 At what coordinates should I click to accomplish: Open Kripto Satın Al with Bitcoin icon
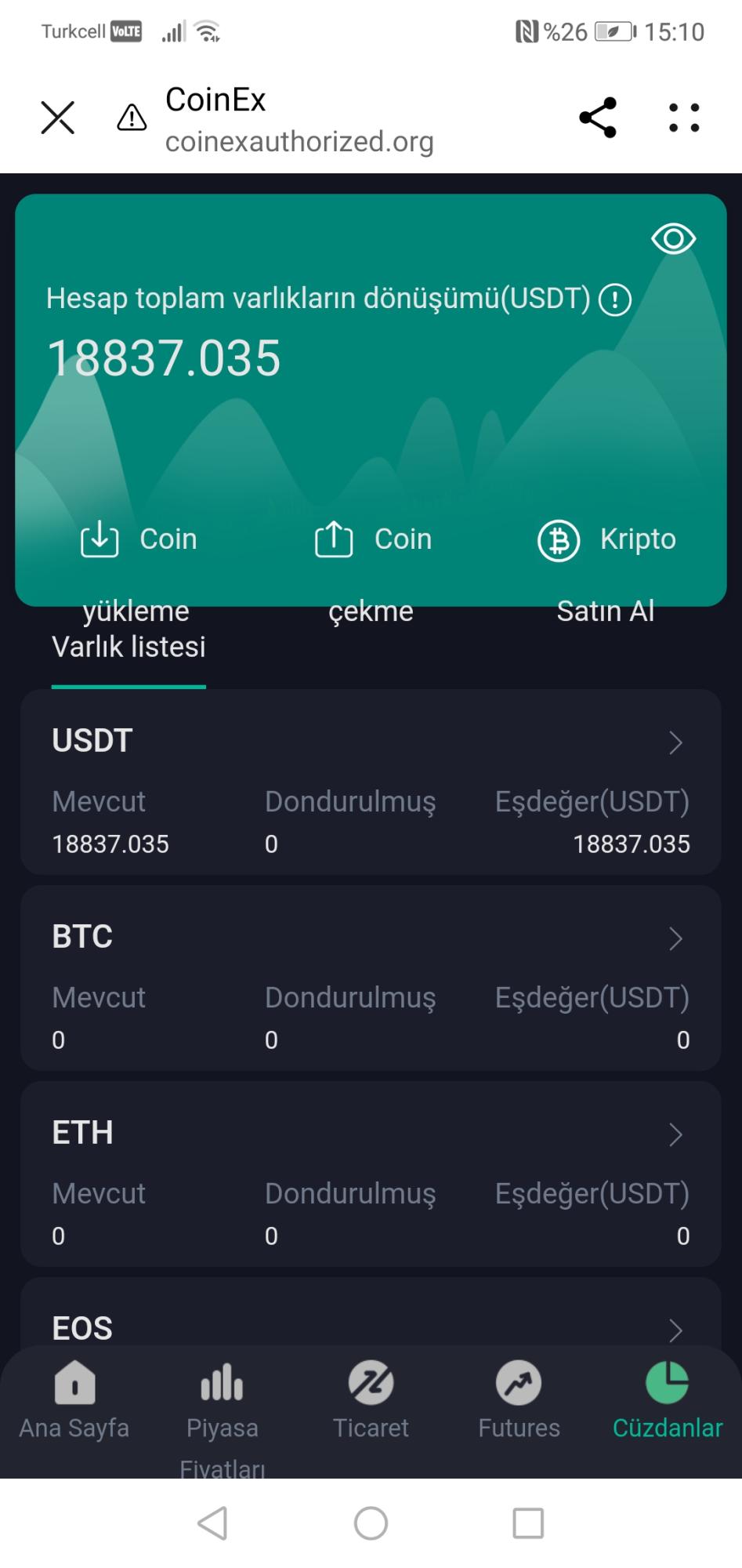tap(558, 539)
